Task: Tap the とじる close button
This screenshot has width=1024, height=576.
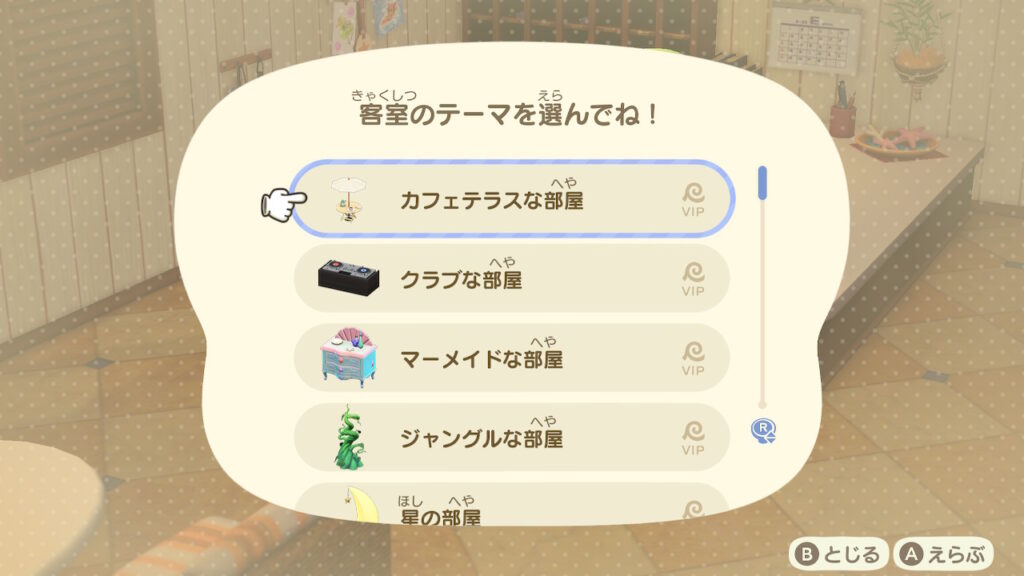Action: [x=839, y=553]
